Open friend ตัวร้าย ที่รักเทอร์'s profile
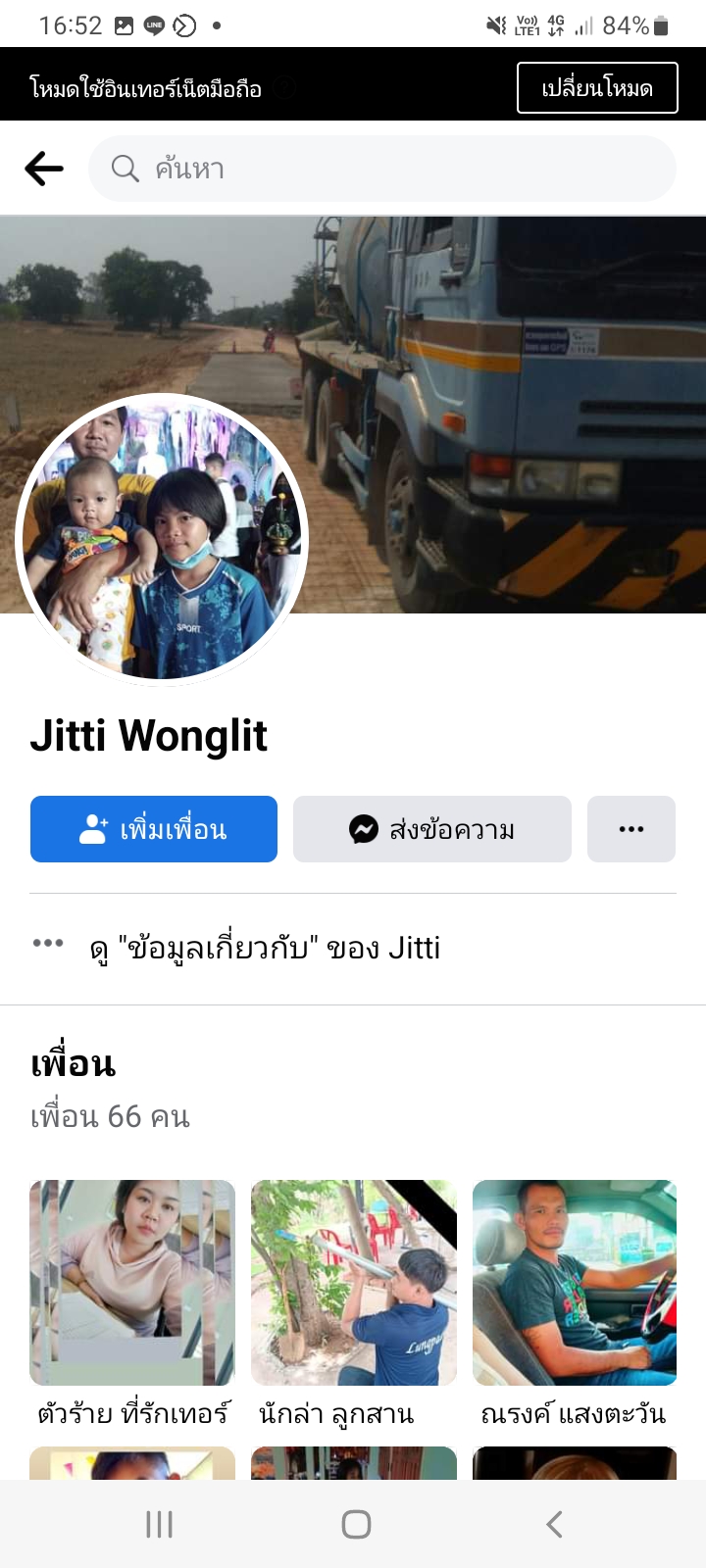The image size is (706, 1568). click(132, 1284)
